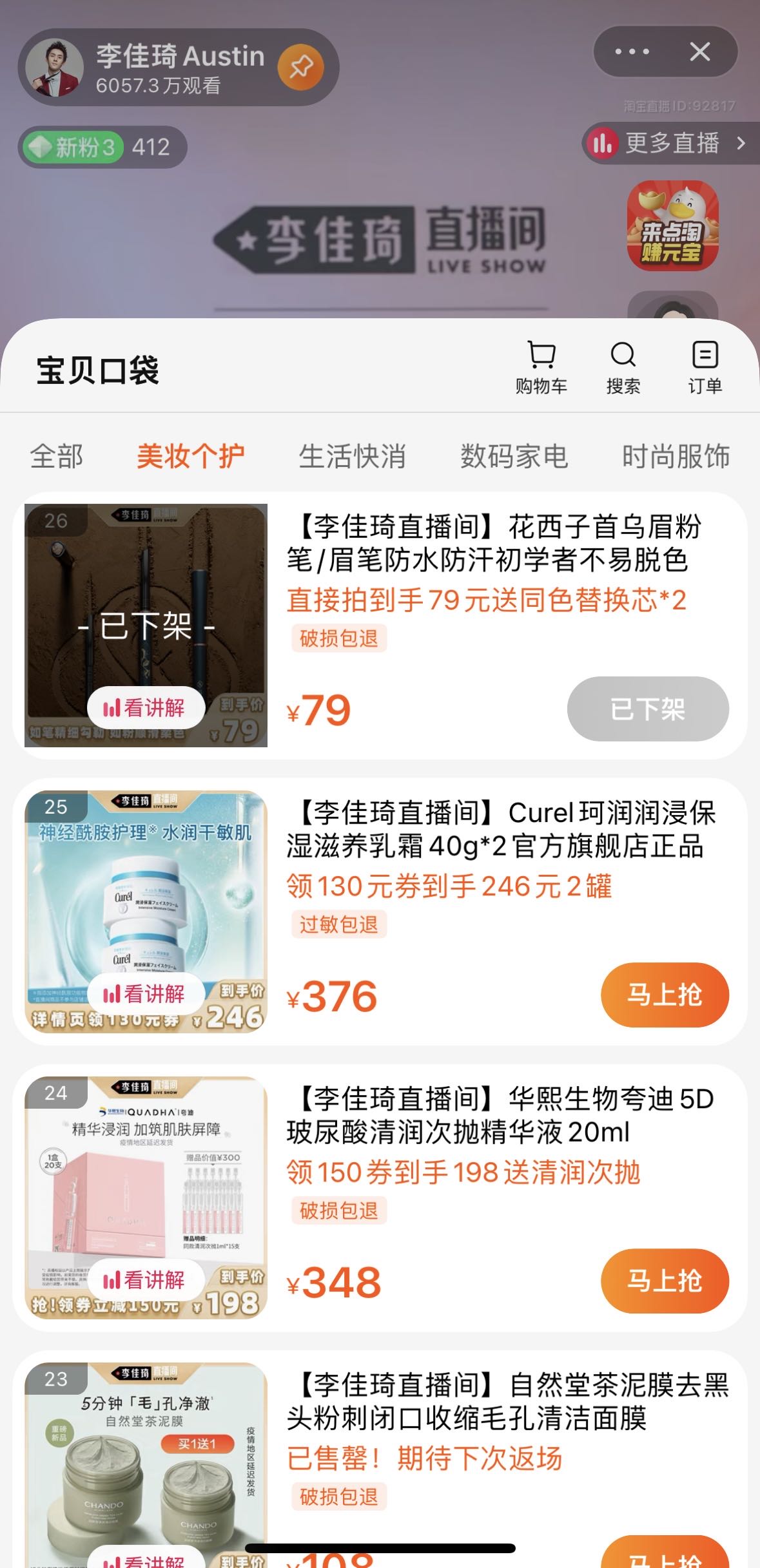Switch to the 生活快消 tab
This screenshot has height=1568, width=760.
coord(352,456)
